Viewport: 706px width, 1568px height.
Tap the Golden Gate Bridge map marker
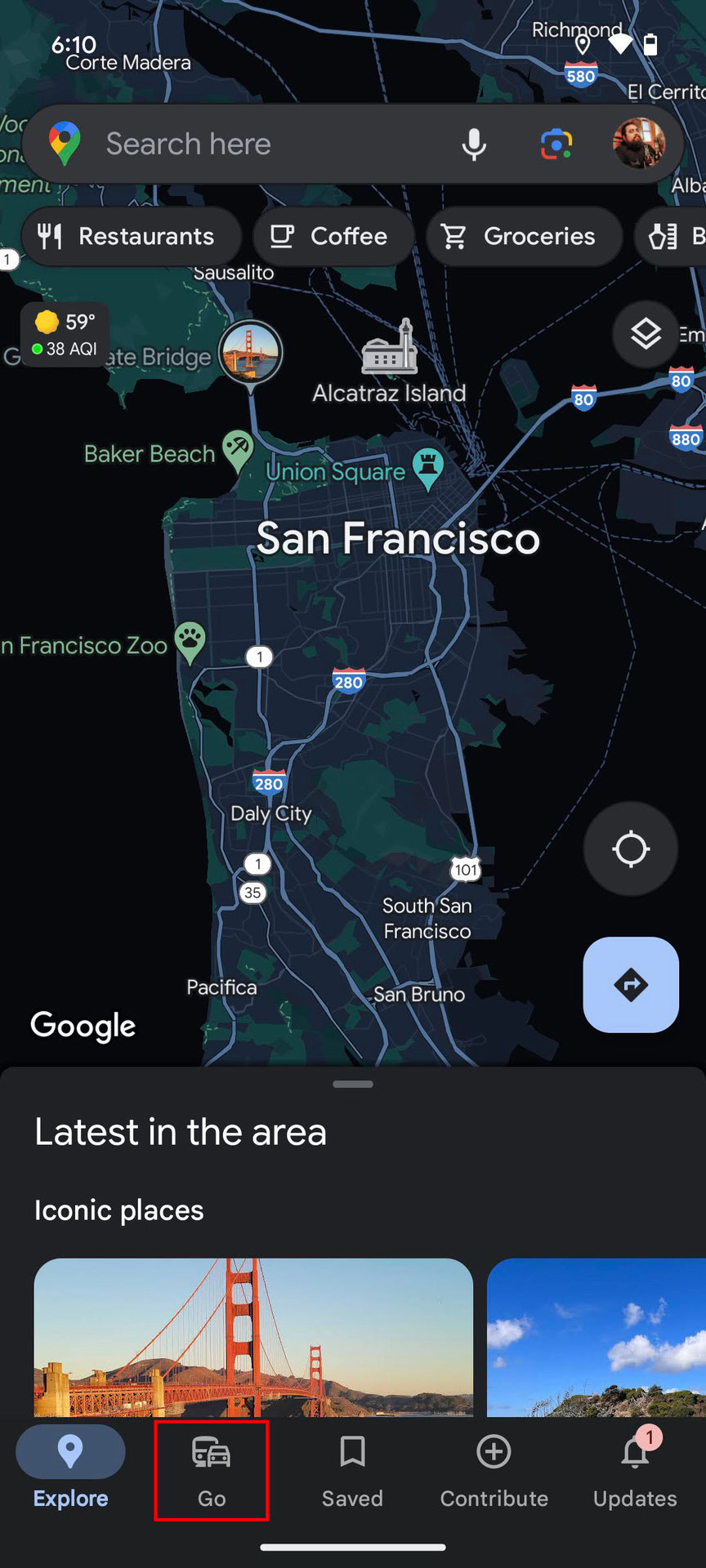[x=251, y=353]
